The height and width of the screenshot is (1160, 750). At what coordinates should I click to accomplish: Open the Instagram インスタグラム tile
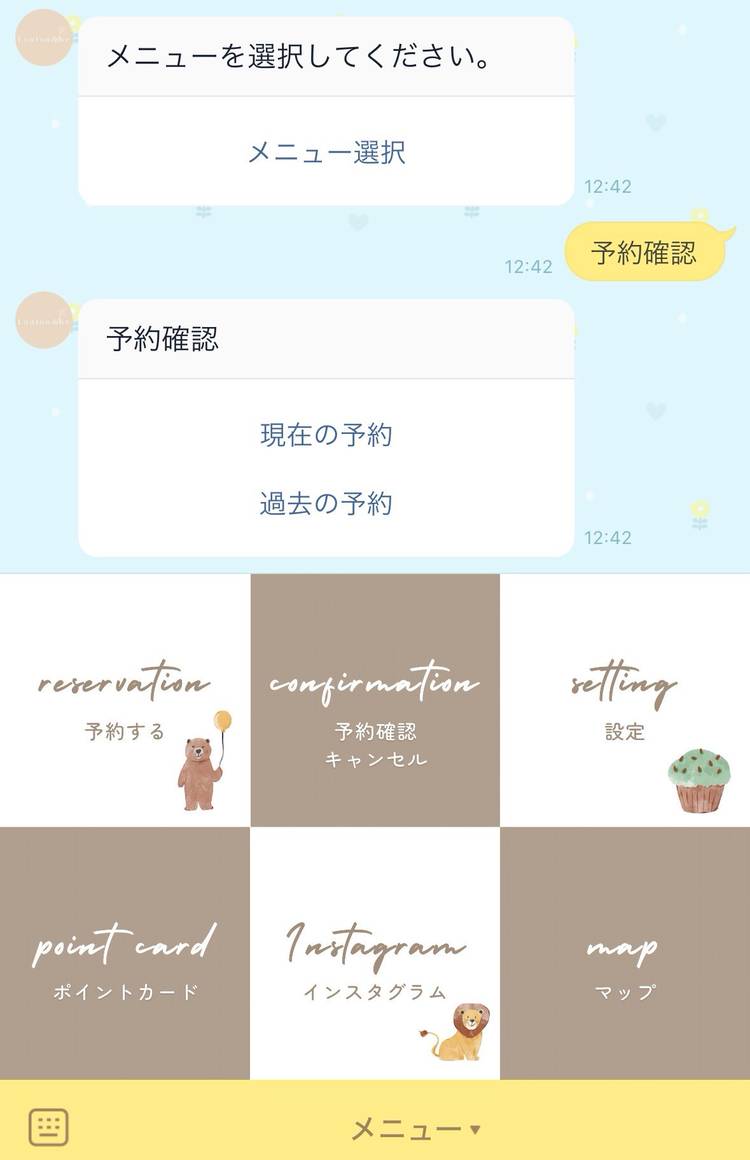375,955
